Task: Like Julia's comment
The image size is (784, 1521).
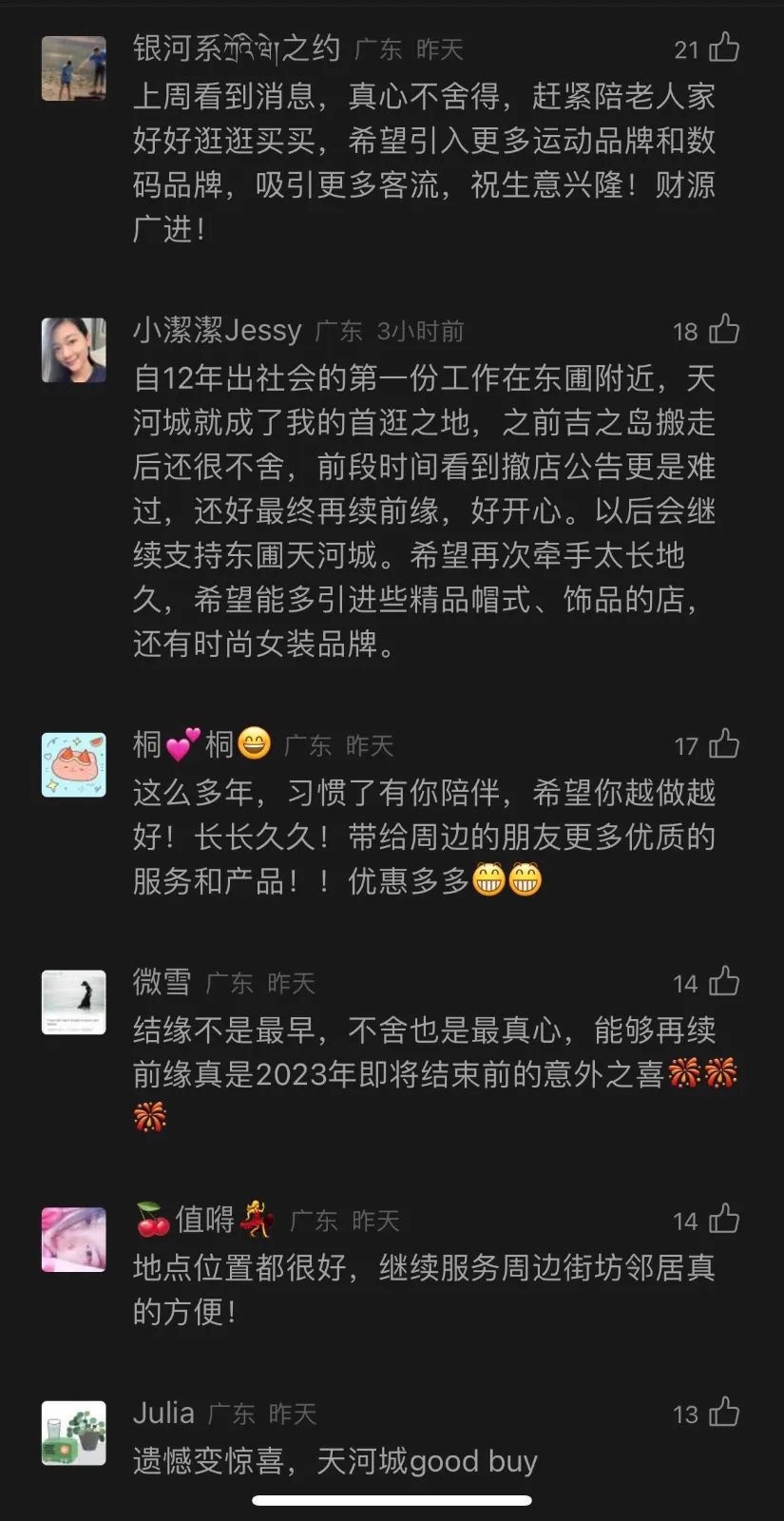Action: (723, 1413)
